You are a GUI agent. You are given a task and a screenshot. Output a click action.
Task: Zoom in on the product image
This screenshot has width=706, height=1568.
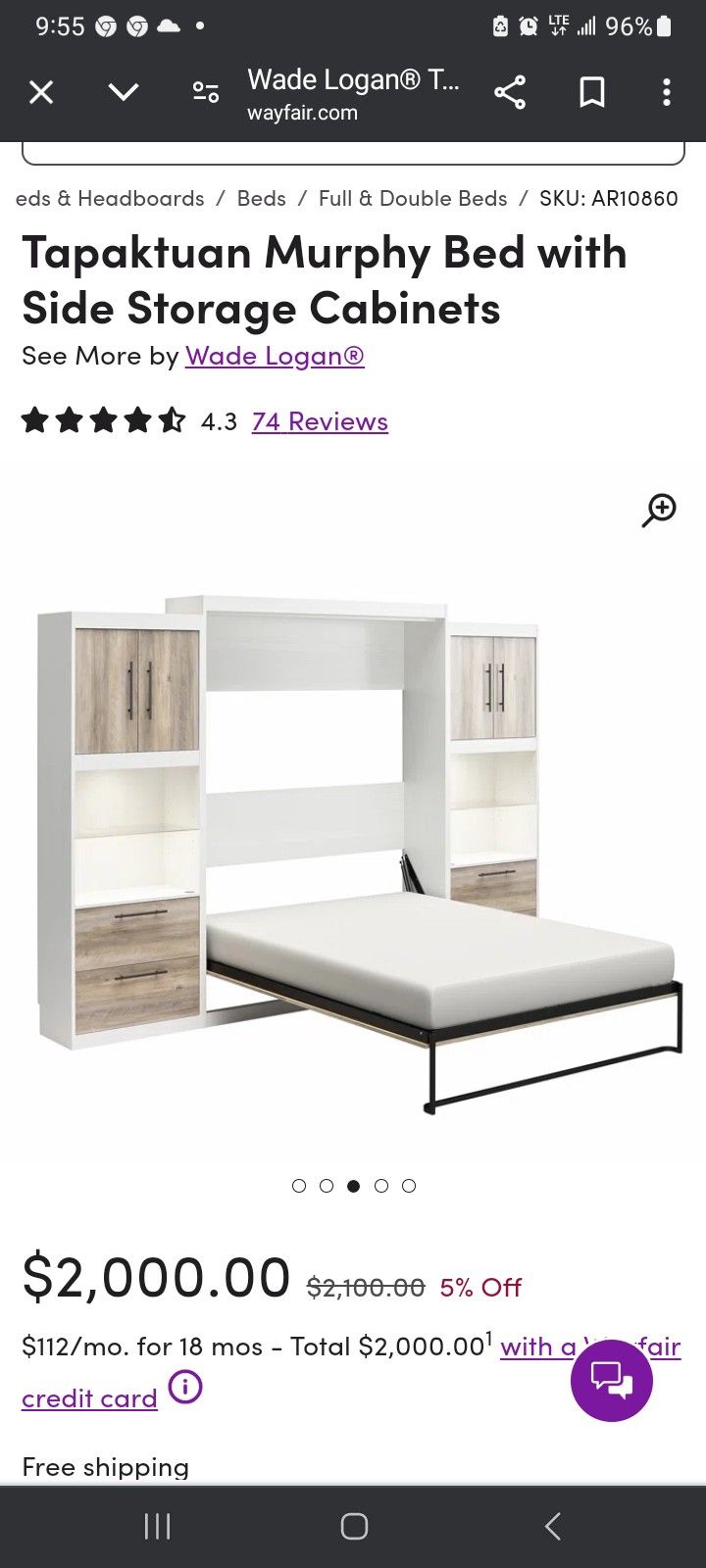tap(659, 510)
